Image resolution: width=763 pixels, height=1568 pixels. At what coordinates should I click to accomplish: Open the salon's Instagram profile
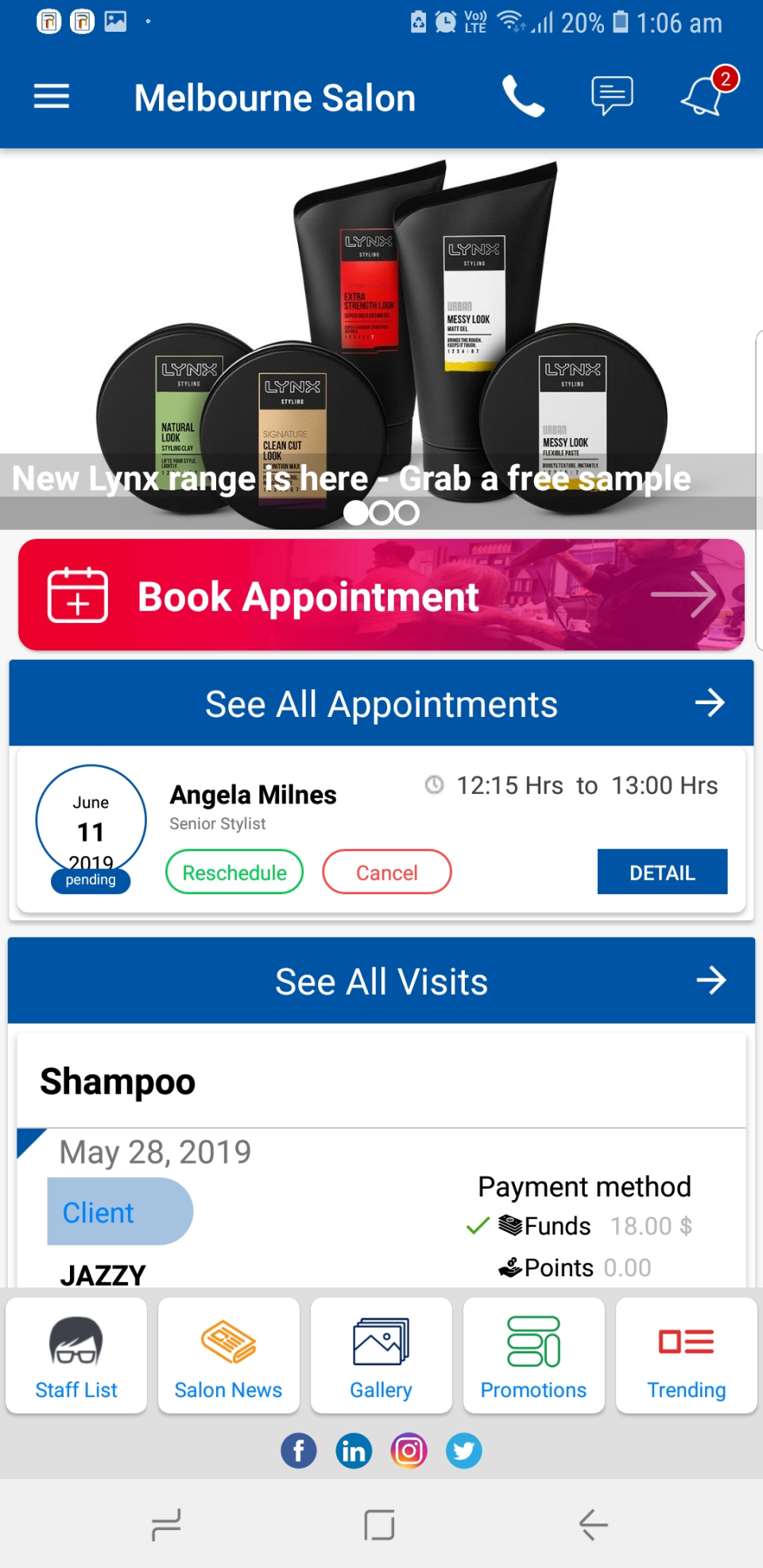click(409, 1450)
